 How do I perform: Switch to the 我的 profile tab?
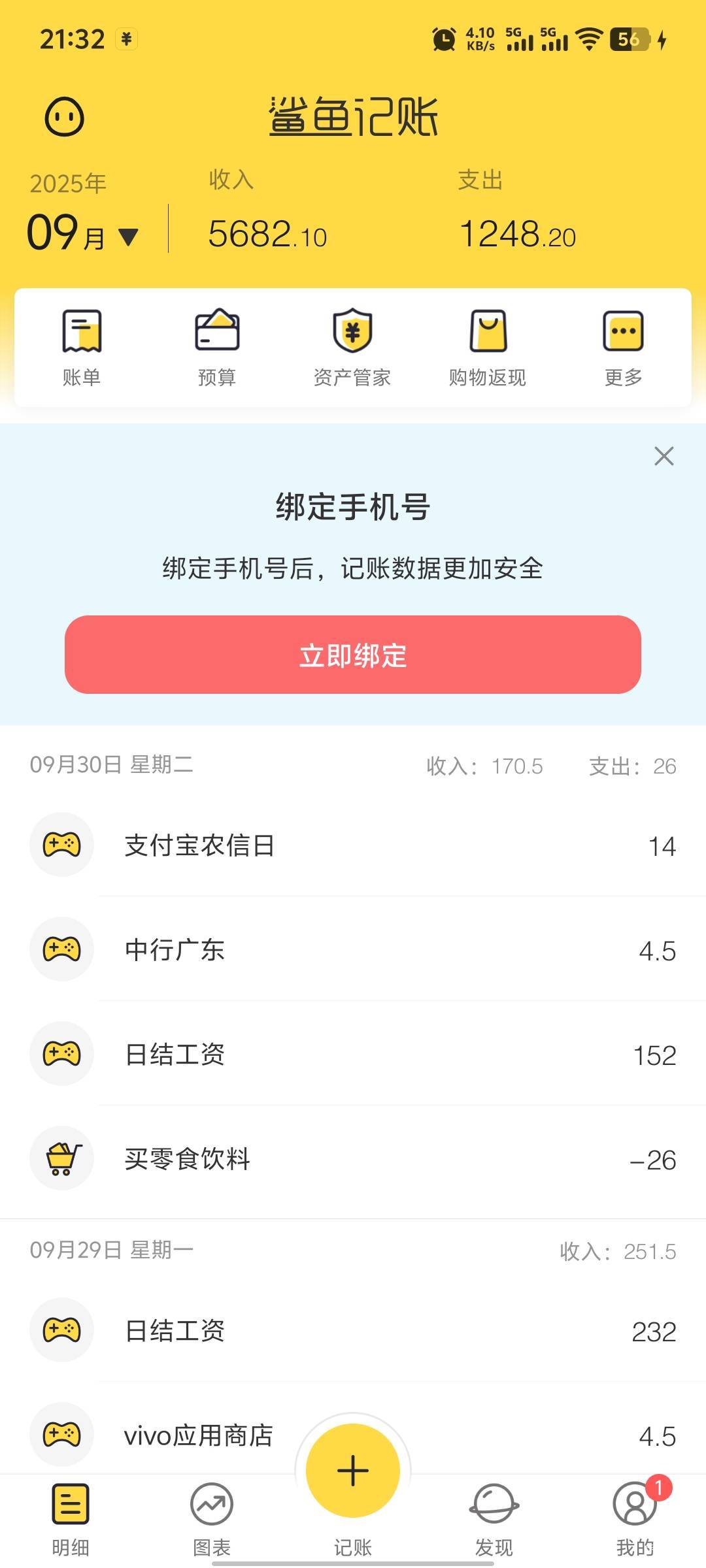[x=635, y=1520]
